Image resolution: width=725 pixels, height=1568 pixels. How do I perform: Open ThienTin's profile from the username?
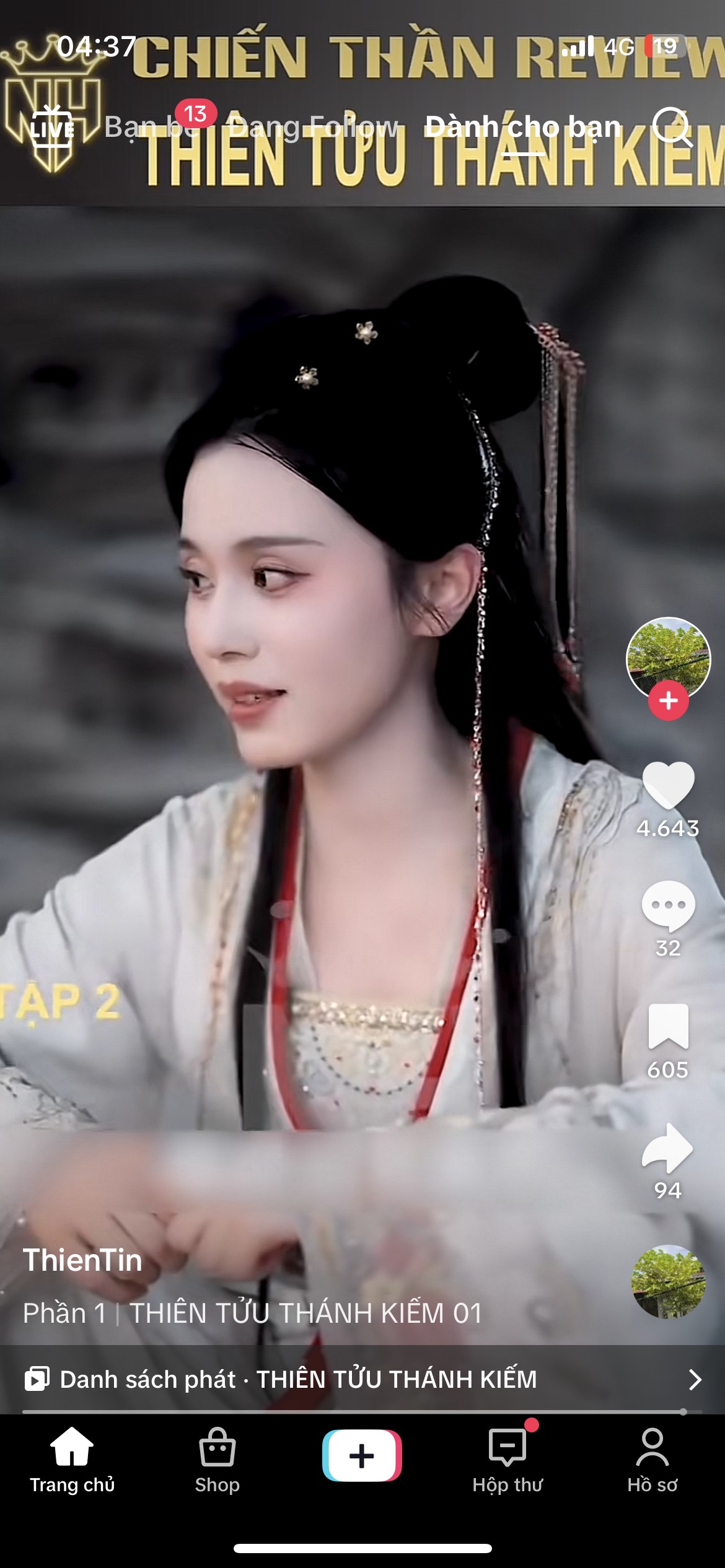coord(82,1260)
